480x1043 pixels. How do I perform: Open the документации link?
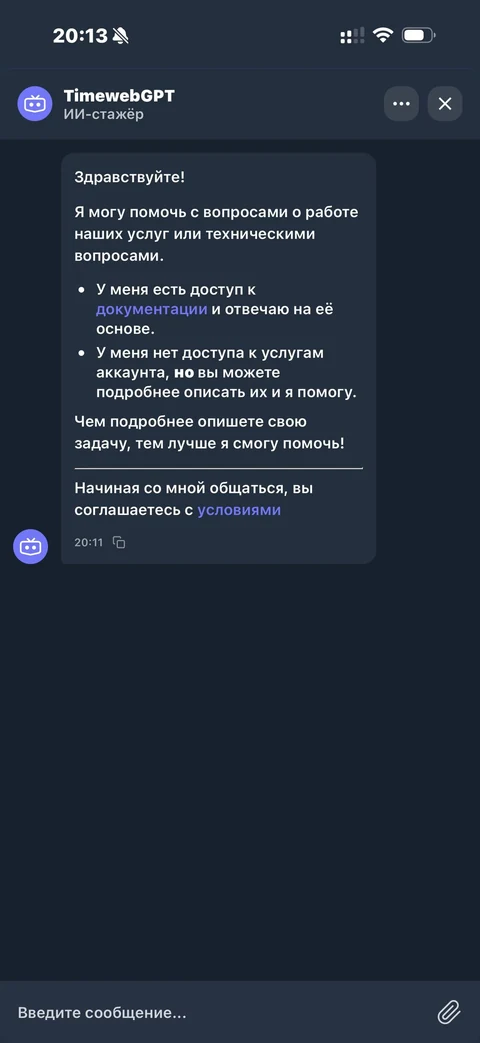(152, 309)
